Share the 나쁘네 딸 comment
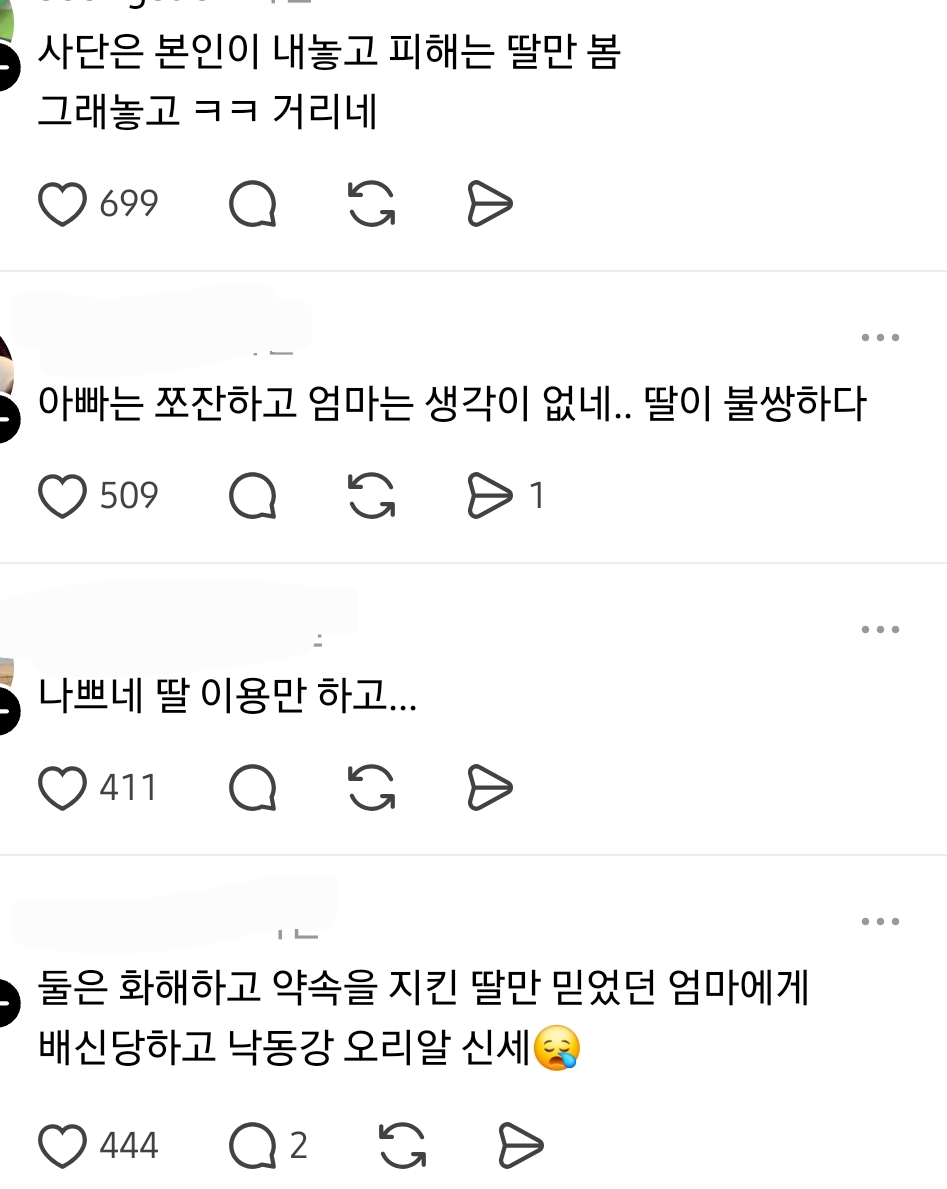This screenshot has height=1189, width=947. tap(488, 786)
